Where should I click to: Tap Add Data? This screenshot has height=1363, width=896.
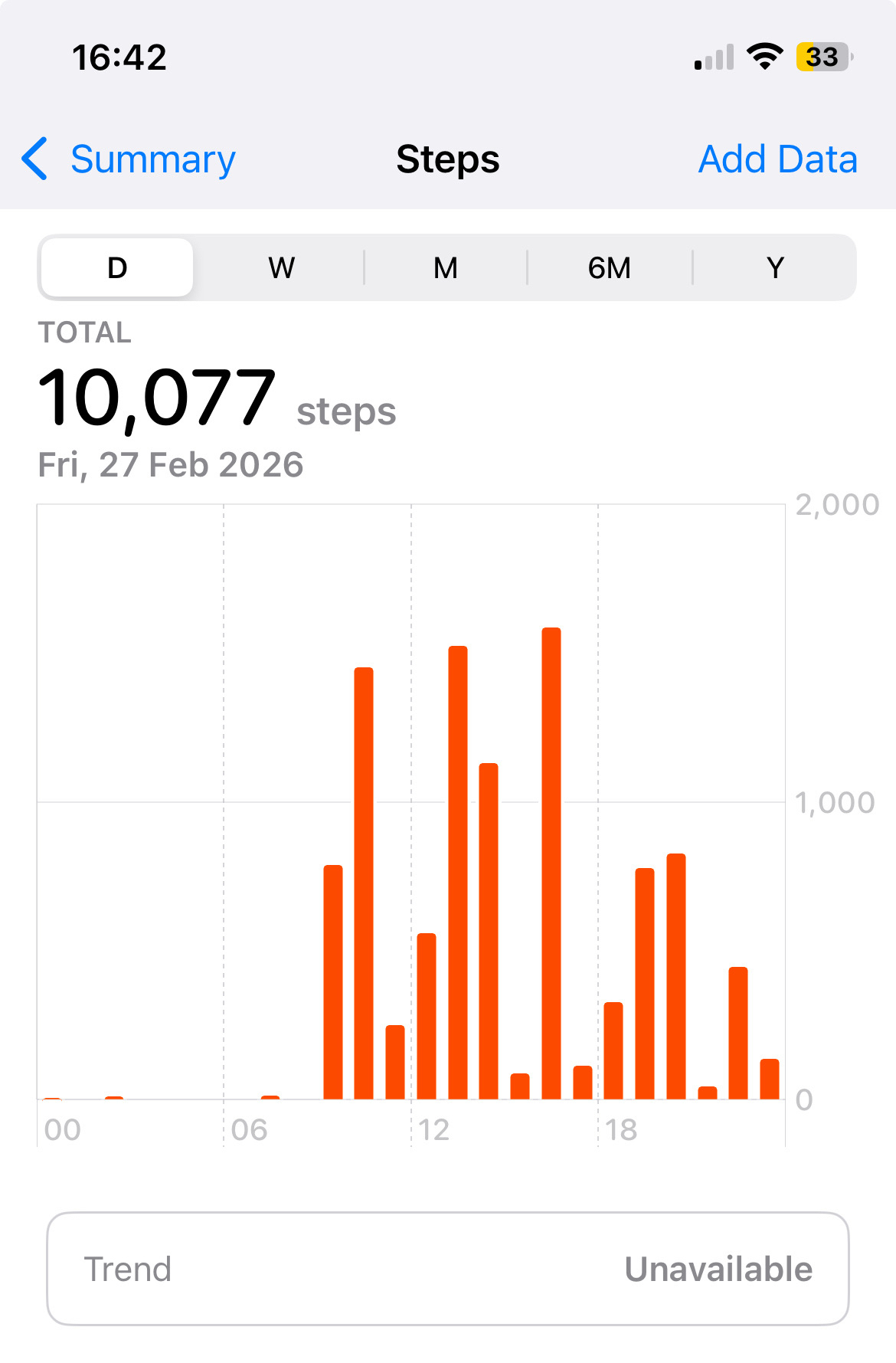777,159
